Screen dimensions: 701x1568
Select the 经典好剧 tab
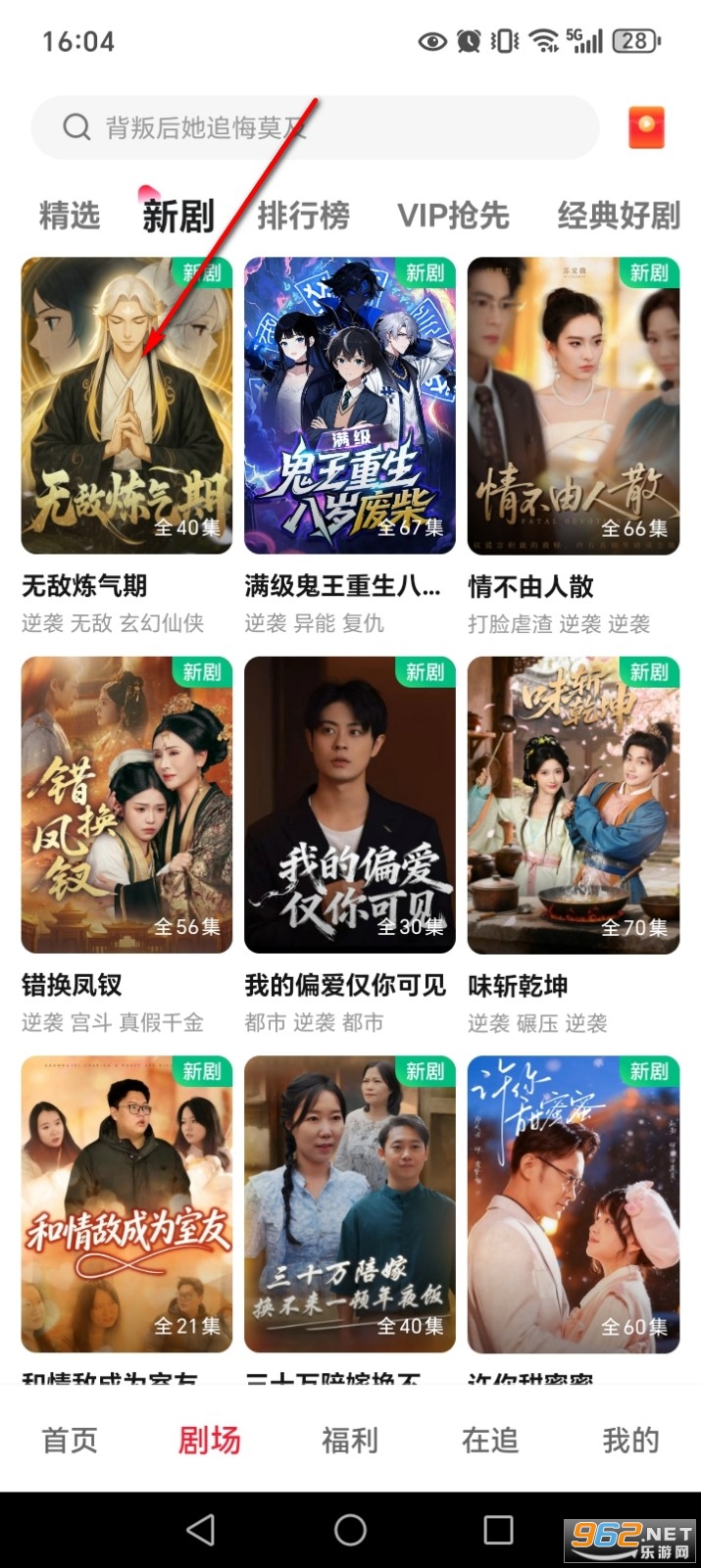(x=618, y=216)
